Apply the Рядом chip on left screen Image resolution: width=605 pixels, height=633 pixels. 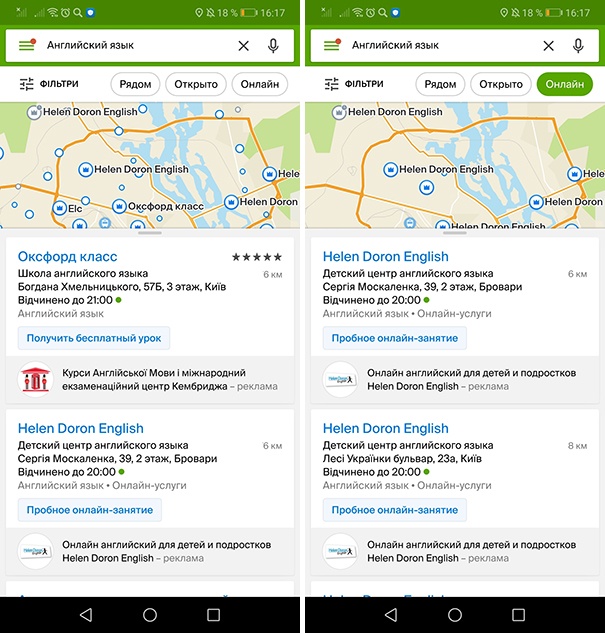(x=135, y=85)
